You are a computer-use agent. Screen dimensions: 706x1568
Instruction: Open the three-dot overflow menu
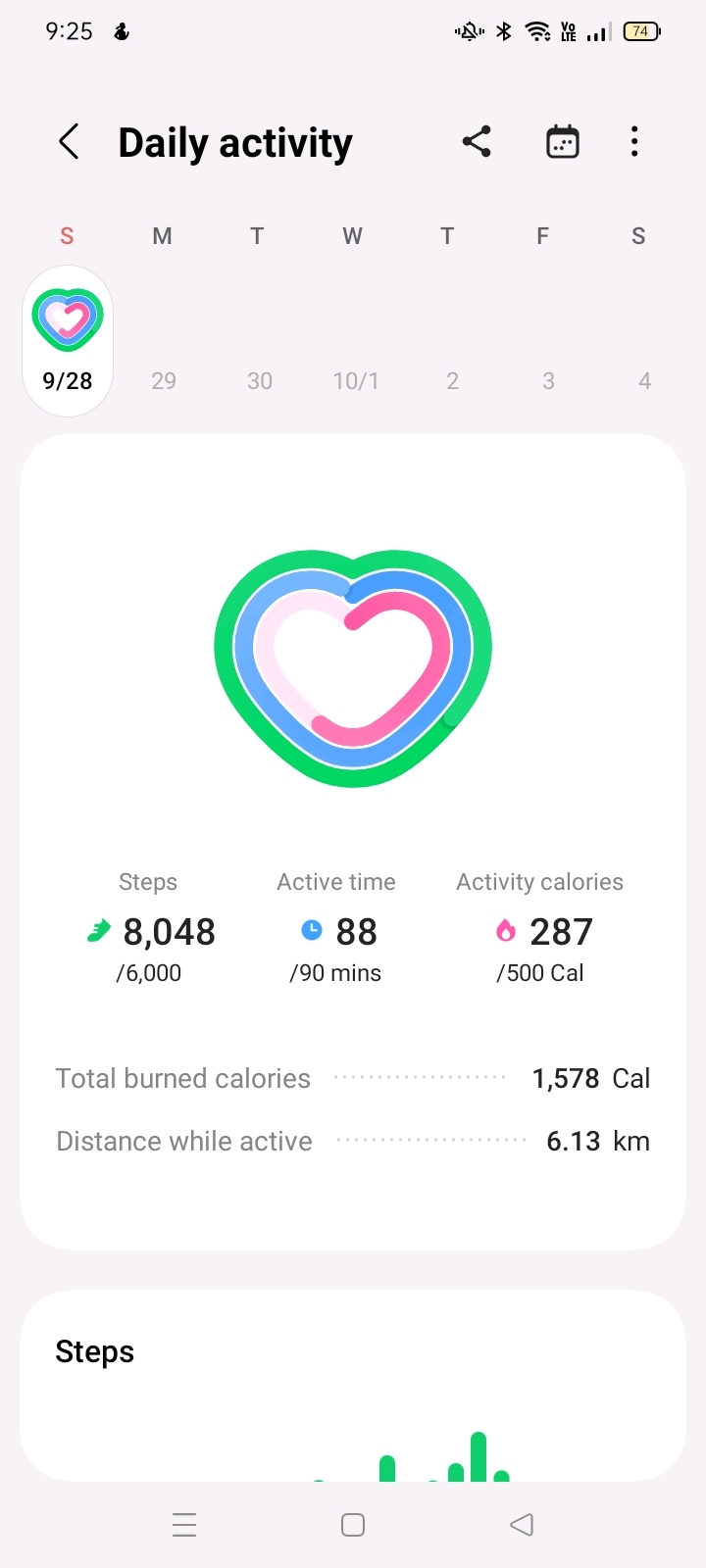(x=634, y=142)
